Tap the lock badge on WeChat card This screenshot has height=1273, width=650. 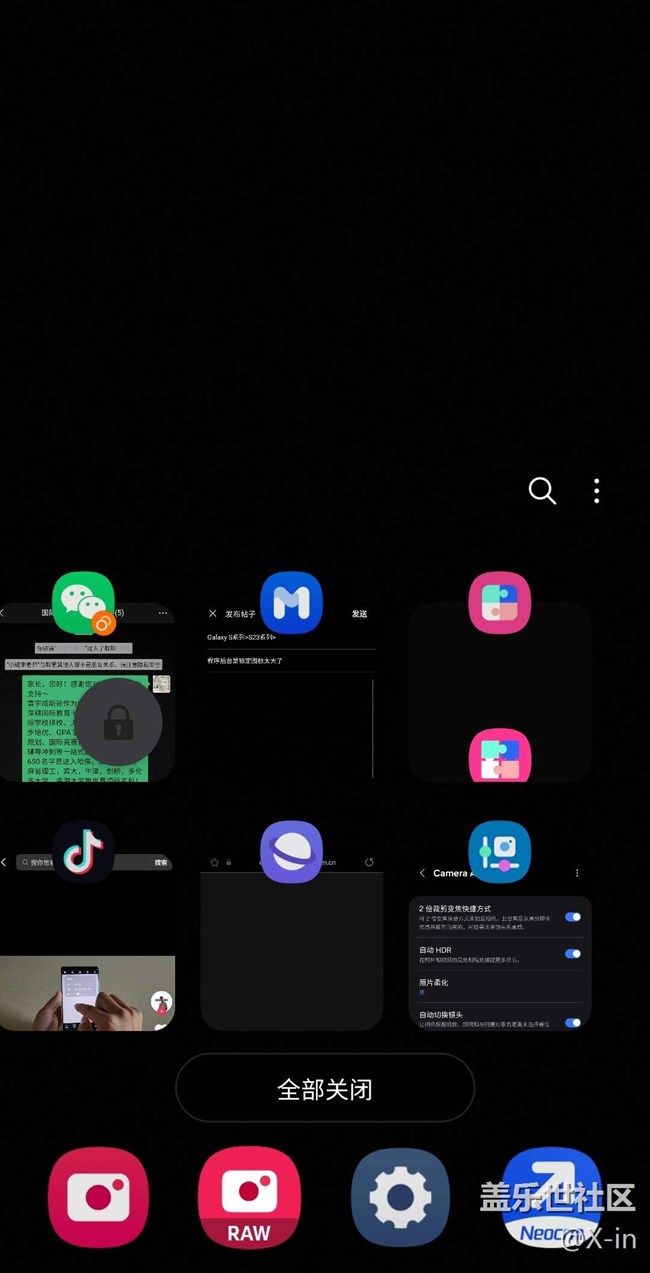point(119,722)
